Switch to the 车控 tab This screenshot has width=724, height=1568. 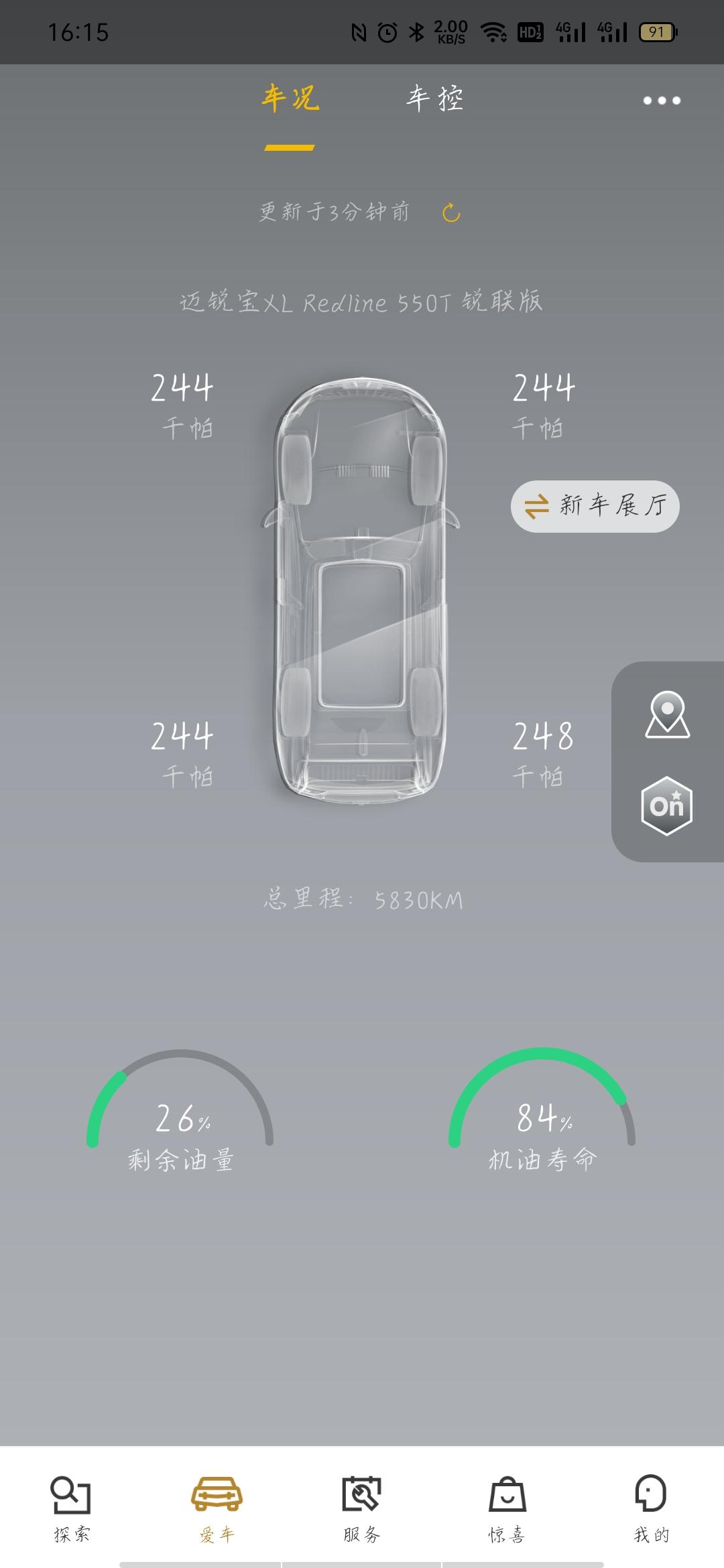pos(434,99)
